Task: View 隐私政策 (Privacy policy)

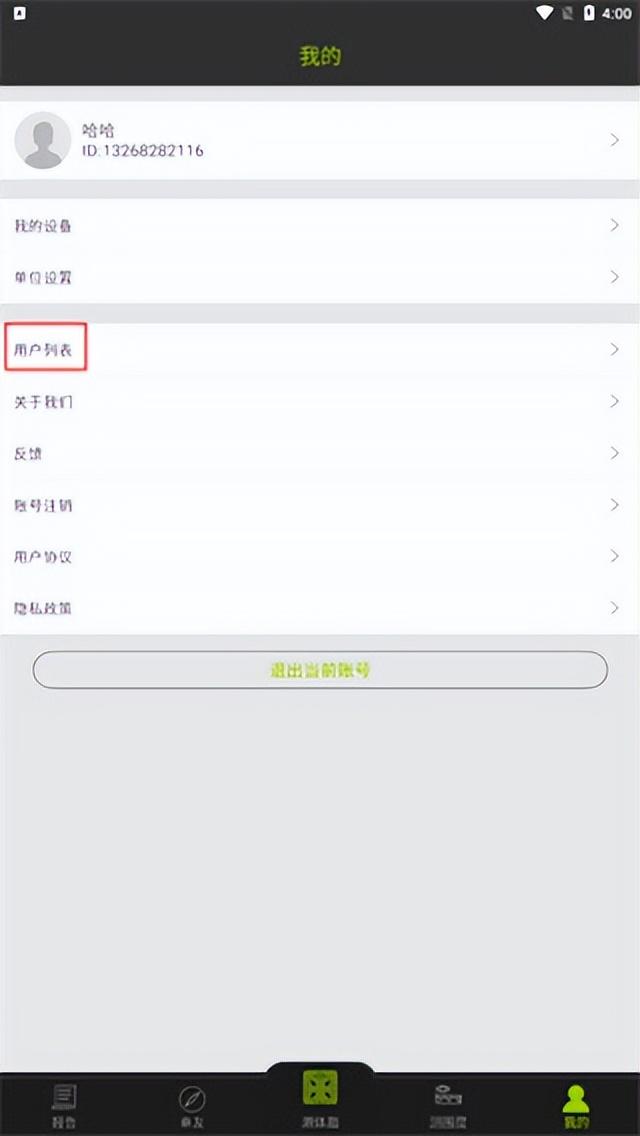Action: [x=319, y=608]
